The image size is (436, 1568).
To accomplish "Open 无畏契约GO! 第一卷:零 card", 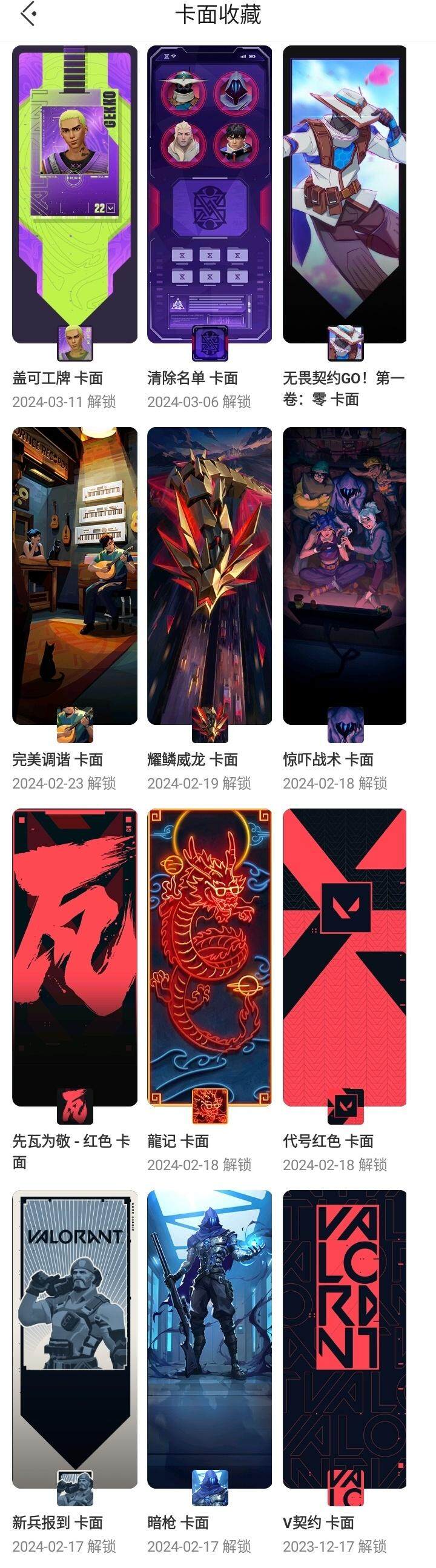I will click(345, 195).
